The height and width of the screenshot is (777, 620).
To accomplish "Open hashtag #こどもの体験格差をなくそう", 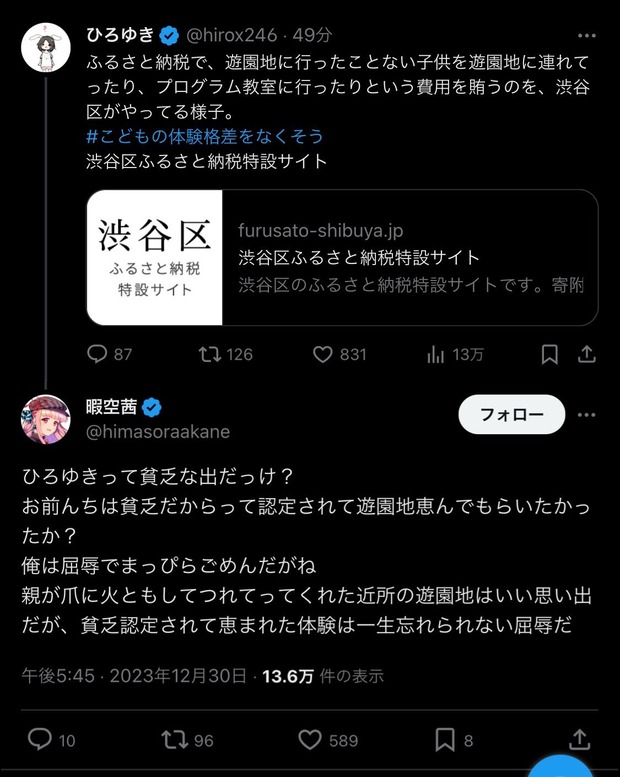I will (205, 136).
